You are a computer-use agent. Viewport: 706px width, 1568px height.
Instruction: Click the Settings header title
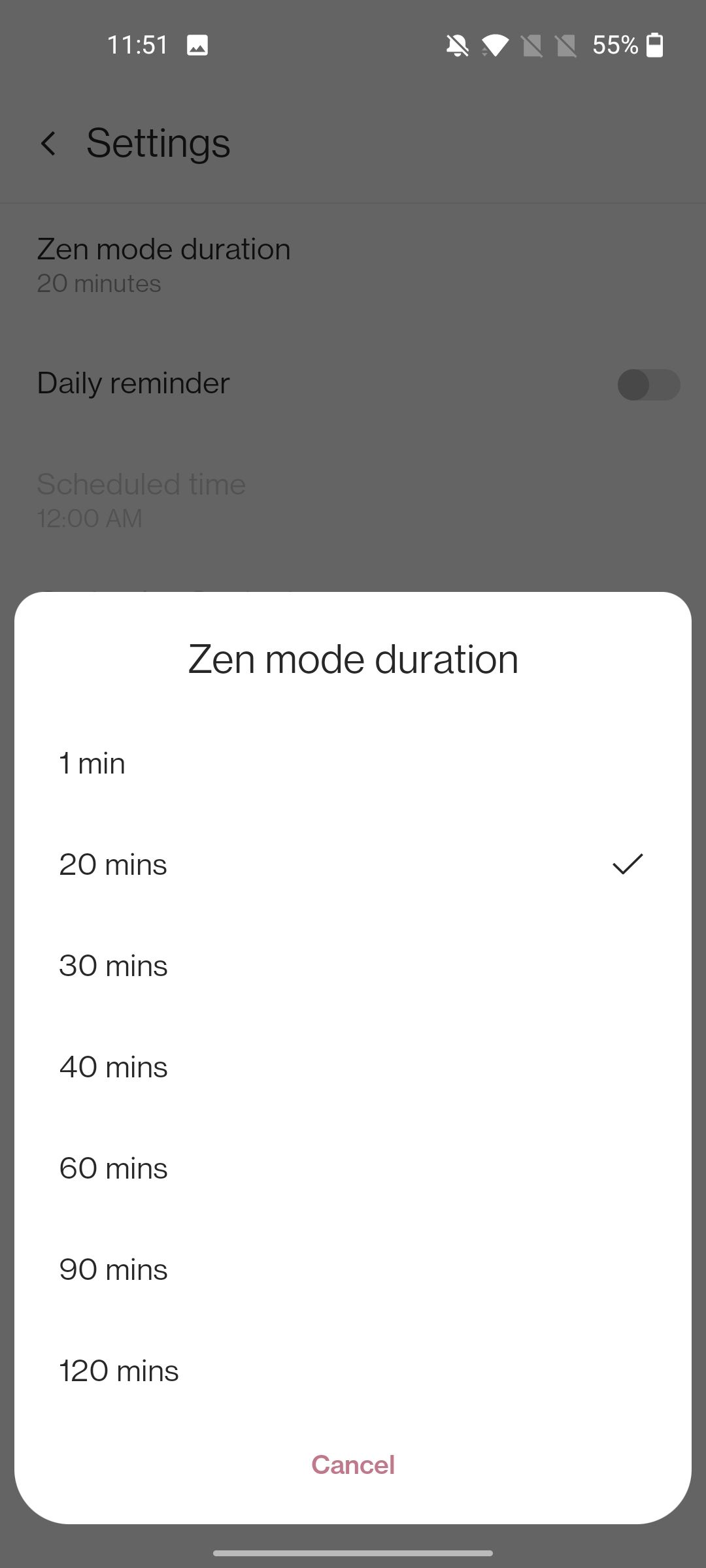(x=157, y=142)
